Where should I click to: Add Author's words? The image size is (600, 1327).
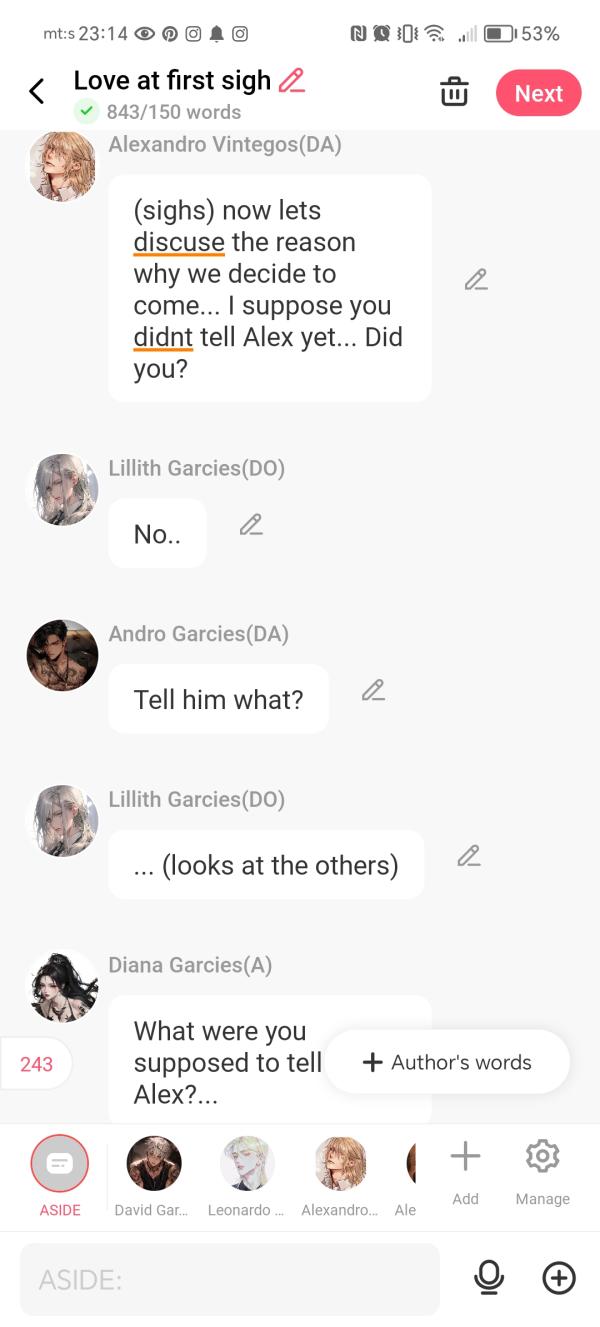[x=447, y=1062]
